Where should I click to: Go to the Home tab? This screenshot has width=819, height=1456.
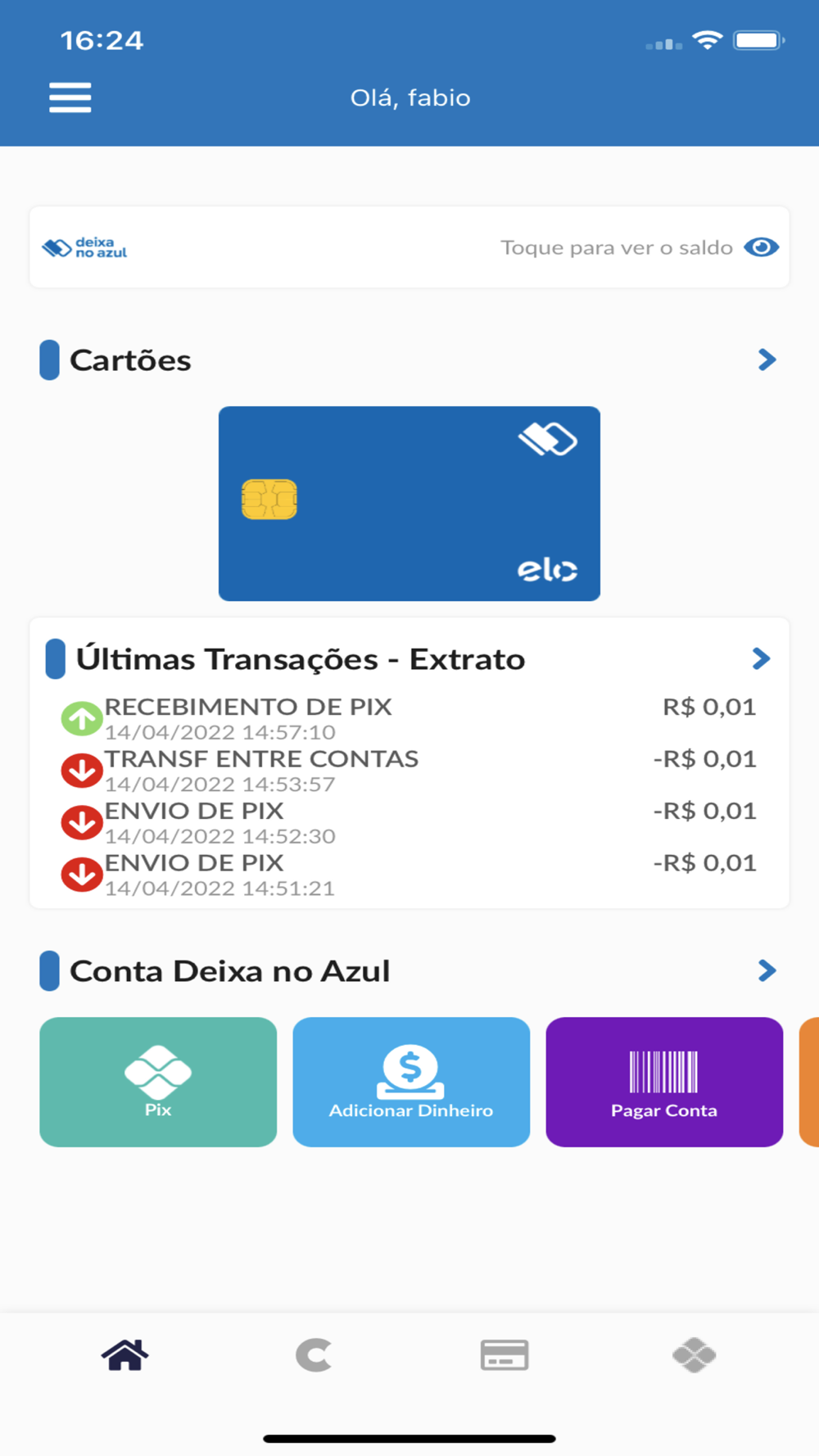pos(124,1355)
